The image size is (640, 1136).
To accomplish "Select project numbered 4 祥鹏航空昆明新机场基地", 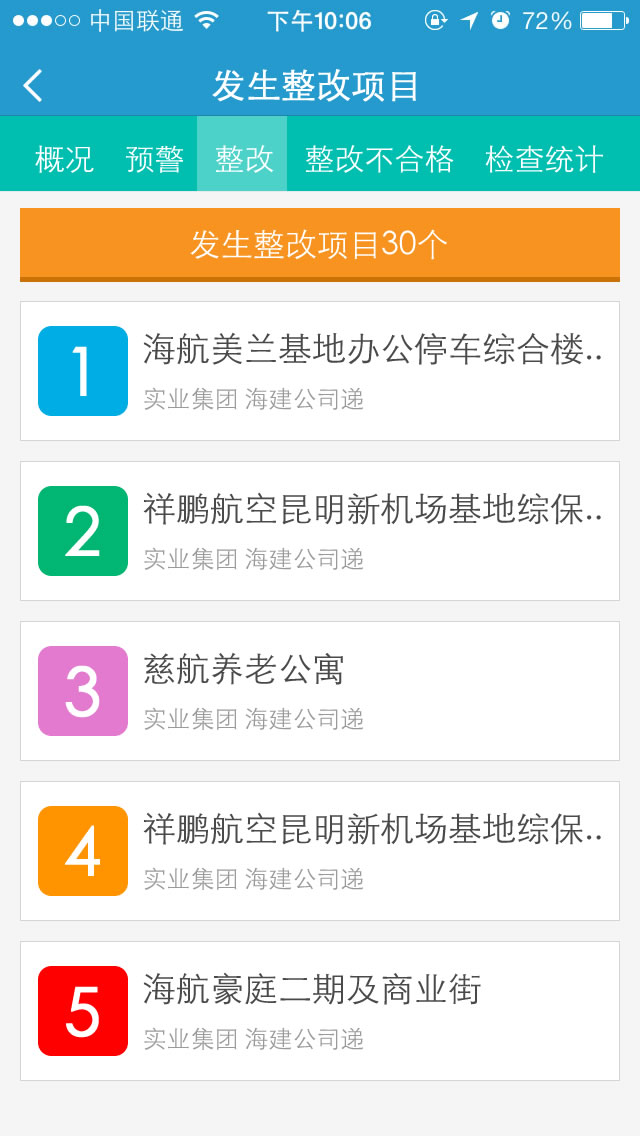I will [320, 851].
